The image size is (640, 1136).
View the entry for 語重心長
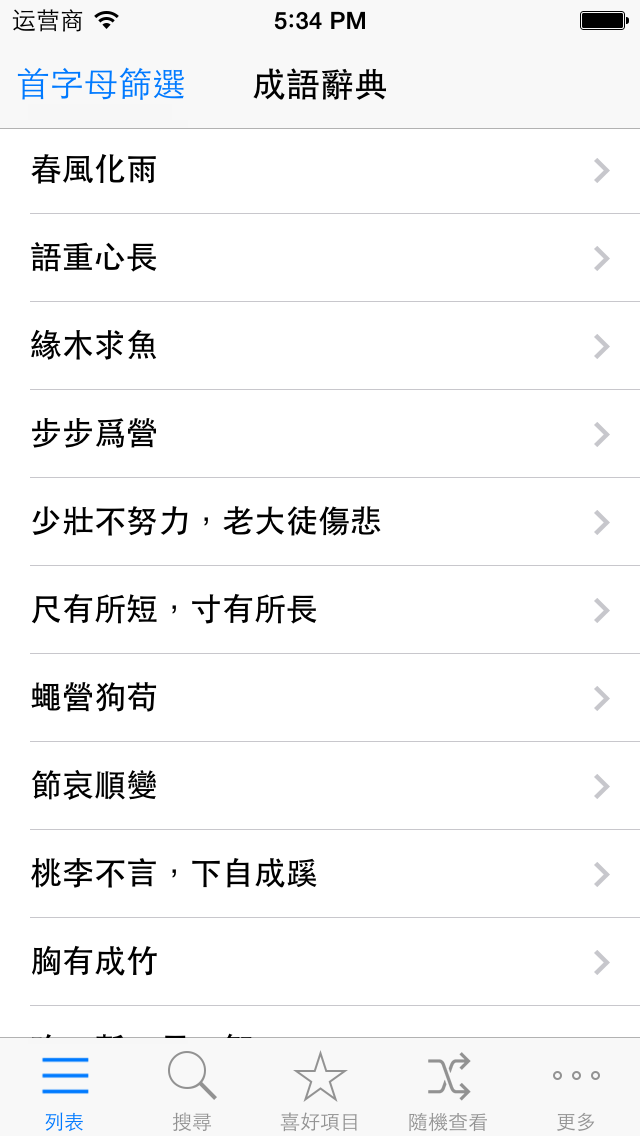[x=320, y=258]
